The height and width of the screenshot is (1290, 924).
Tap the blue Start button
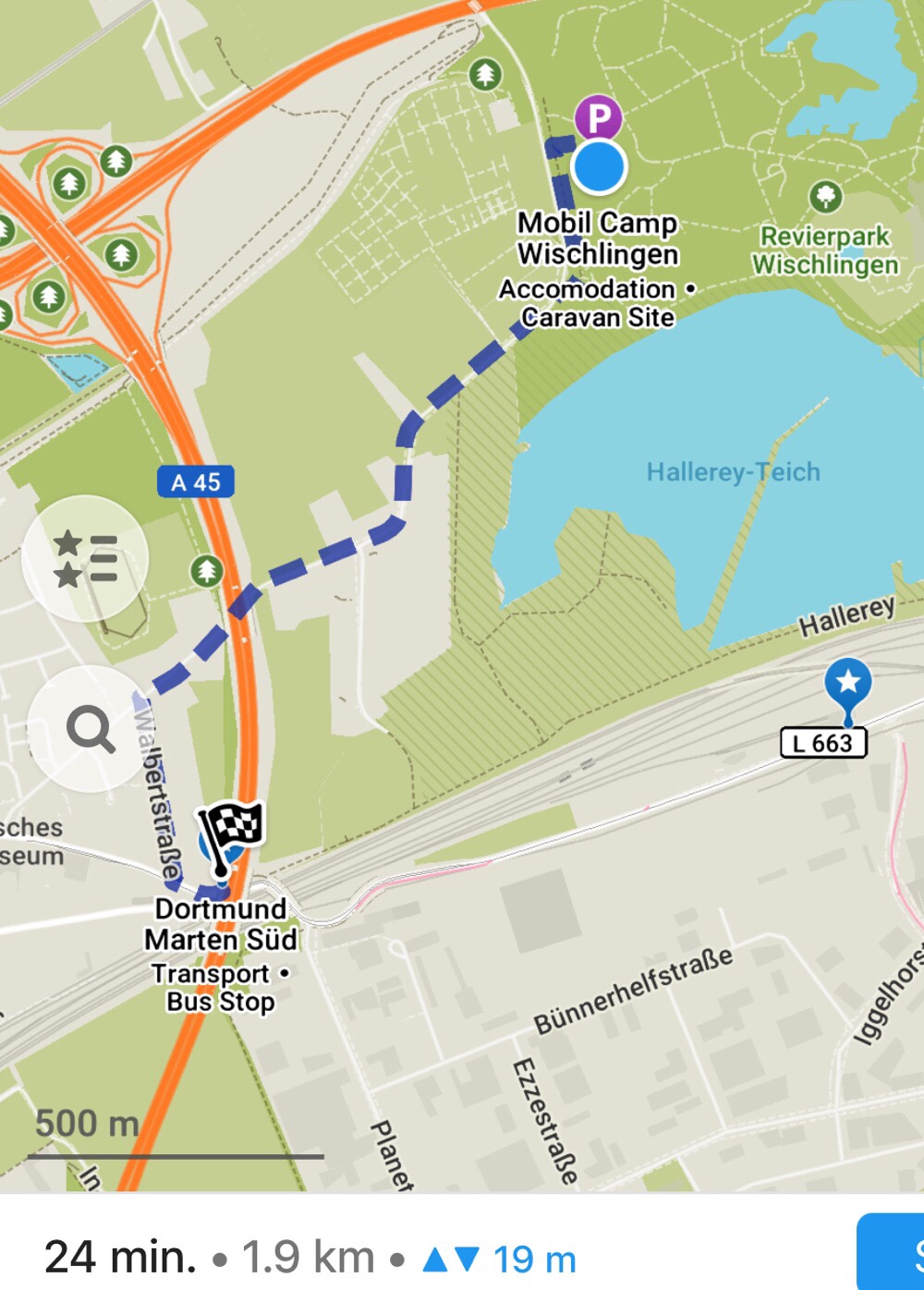[x=894, y=1254]
